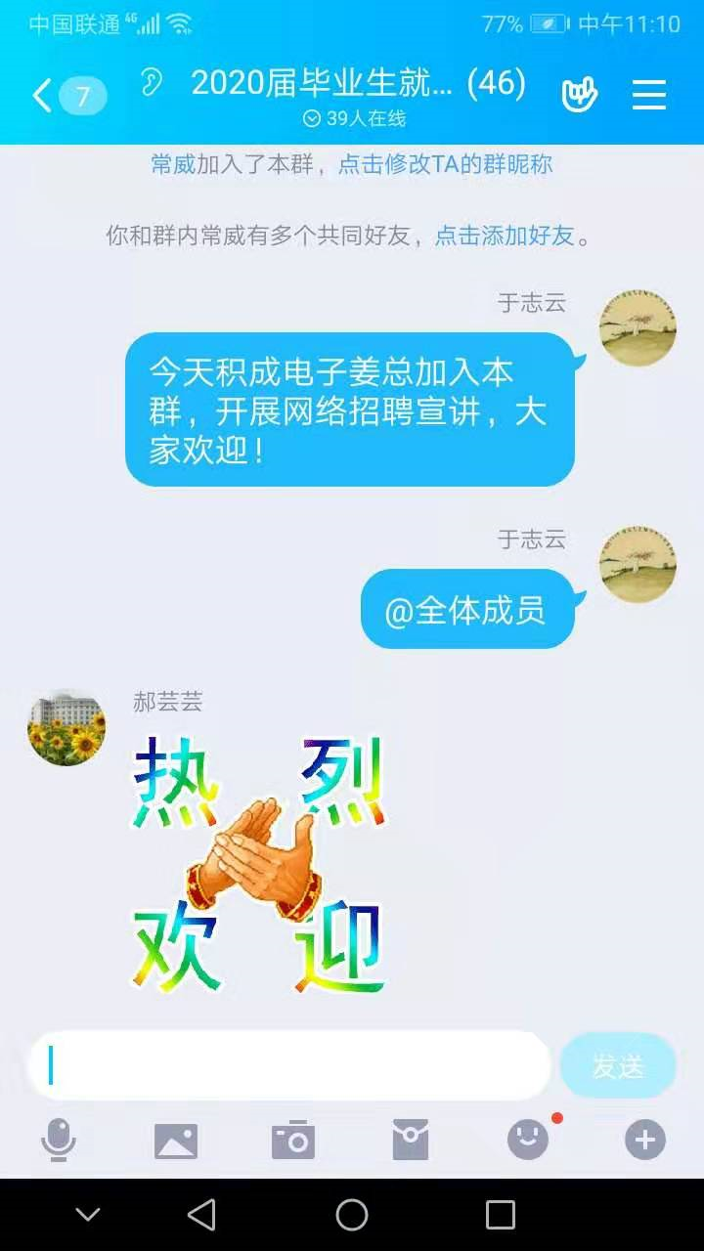Image resolution: width=704 pixels, height=1251 pixels.
Task: Tap the hand gesture icon in header
Action: [x=578, y=95]
